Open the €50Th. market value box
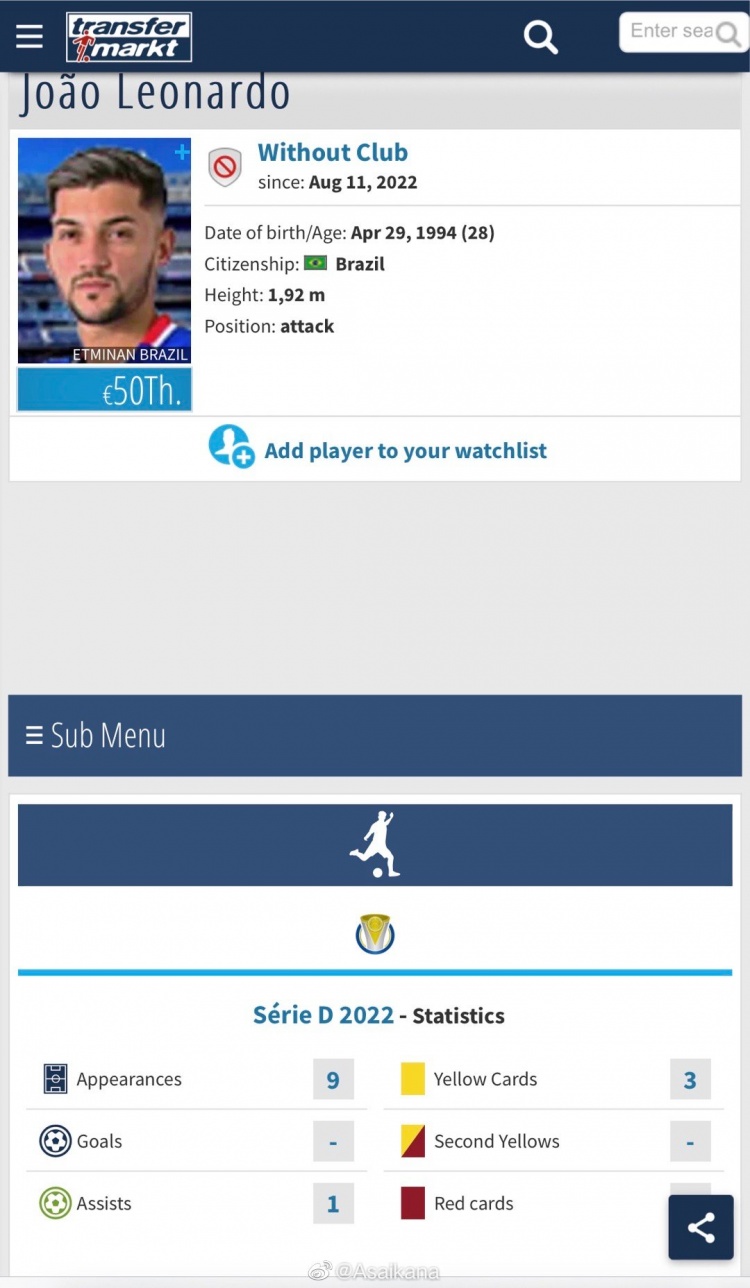Image resolution: width=750 pixels, height=1288 pixels. (104, 390)
